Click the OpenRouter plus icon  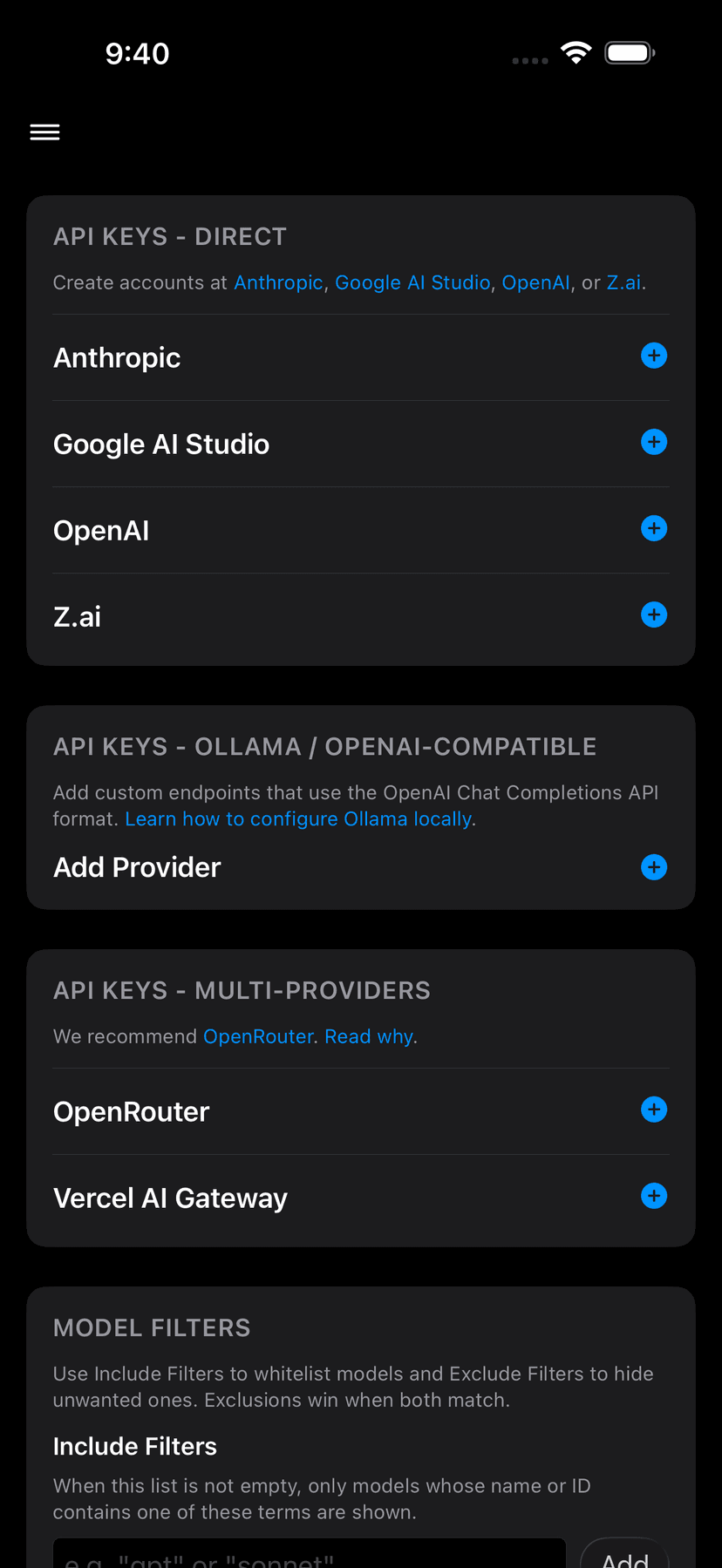point(653,1110)
